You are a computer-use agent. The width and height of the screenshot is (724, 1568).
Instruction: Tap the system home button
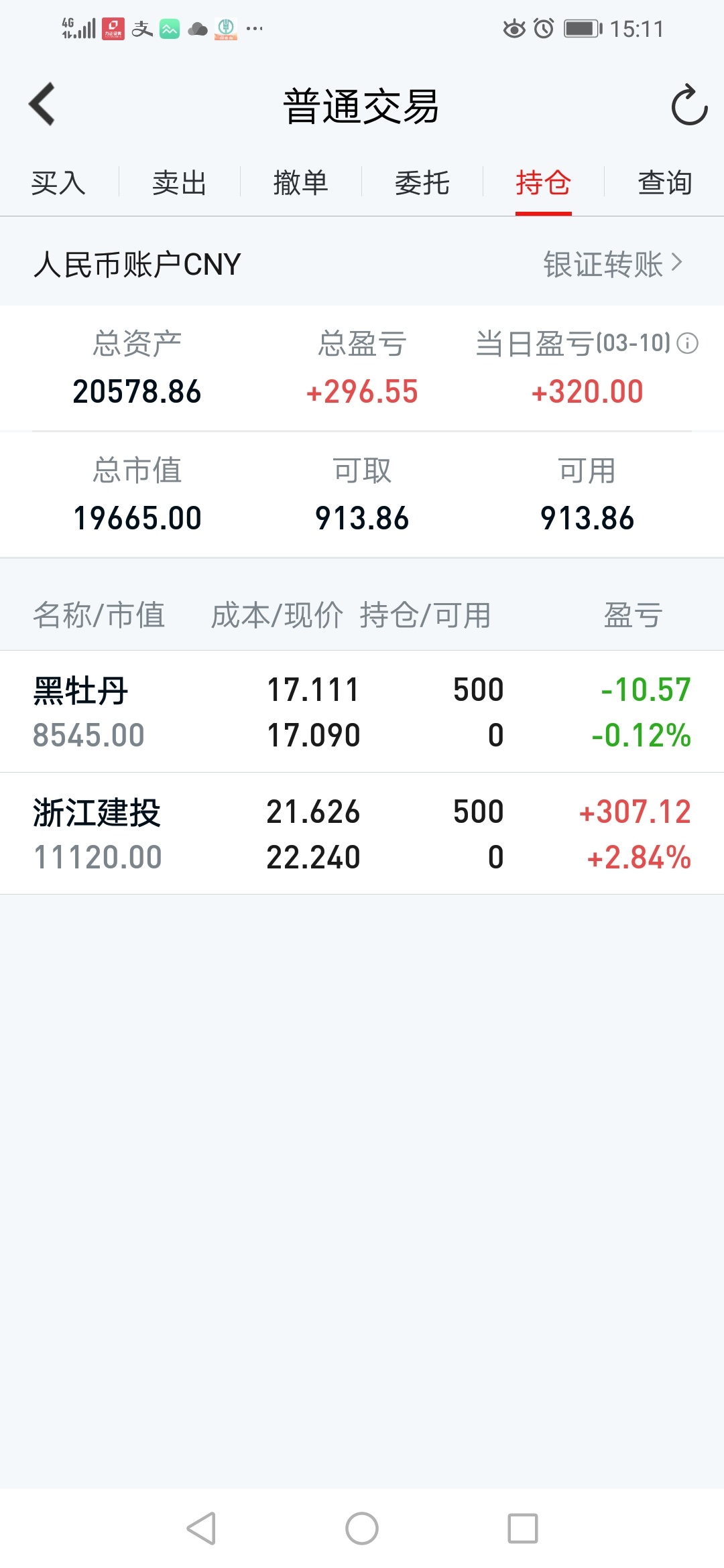pos(362,1528)
